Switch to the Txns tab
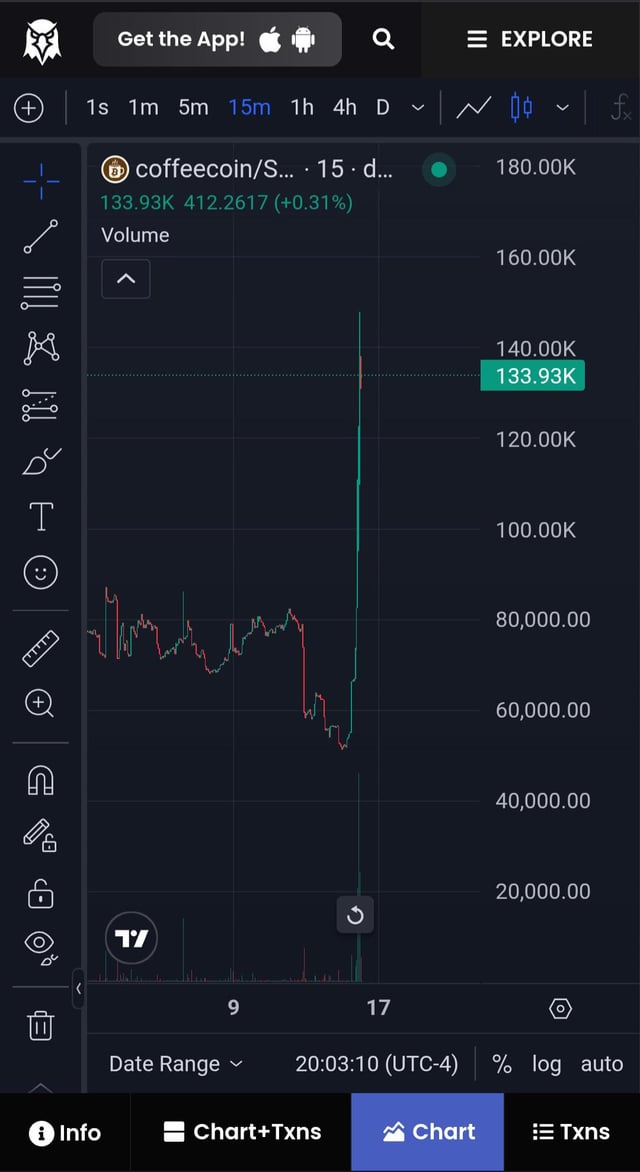Viewport: 640px width, 1172px height. tap(571, 1132)
